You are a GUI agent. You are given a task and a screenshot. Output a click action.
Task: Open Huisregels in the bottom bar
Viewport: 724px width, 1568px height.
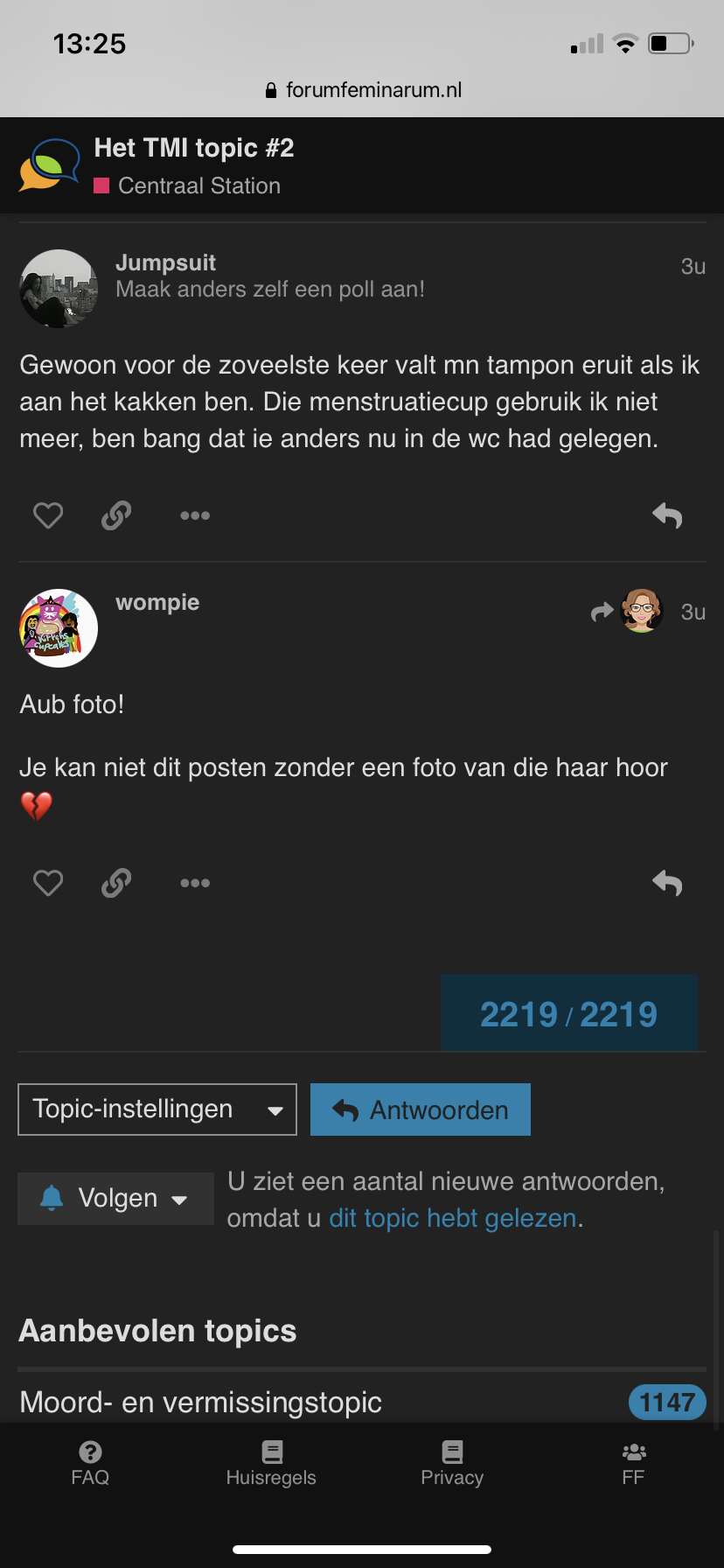point(271,1463)
